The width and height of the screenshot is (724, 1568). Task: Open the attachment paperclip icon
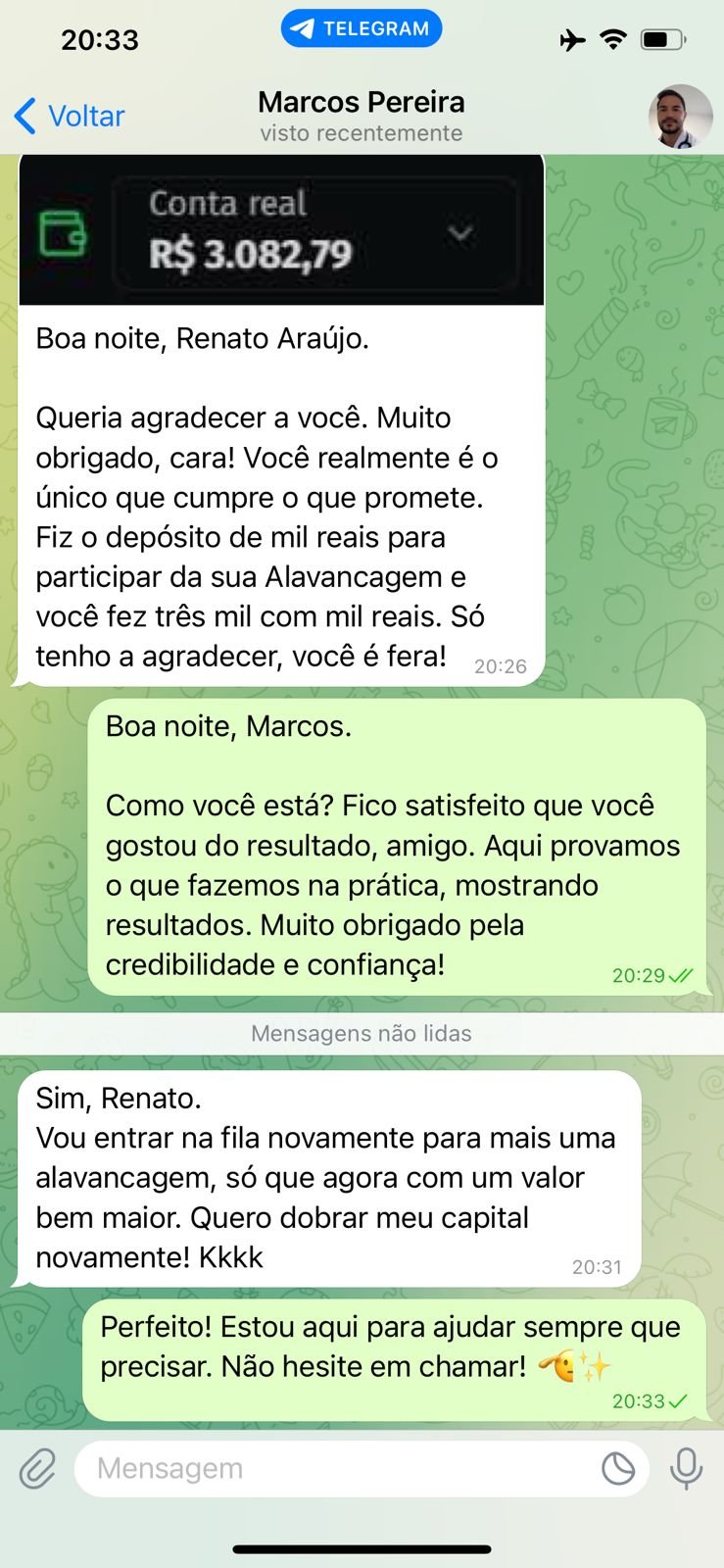[37, 1468]
